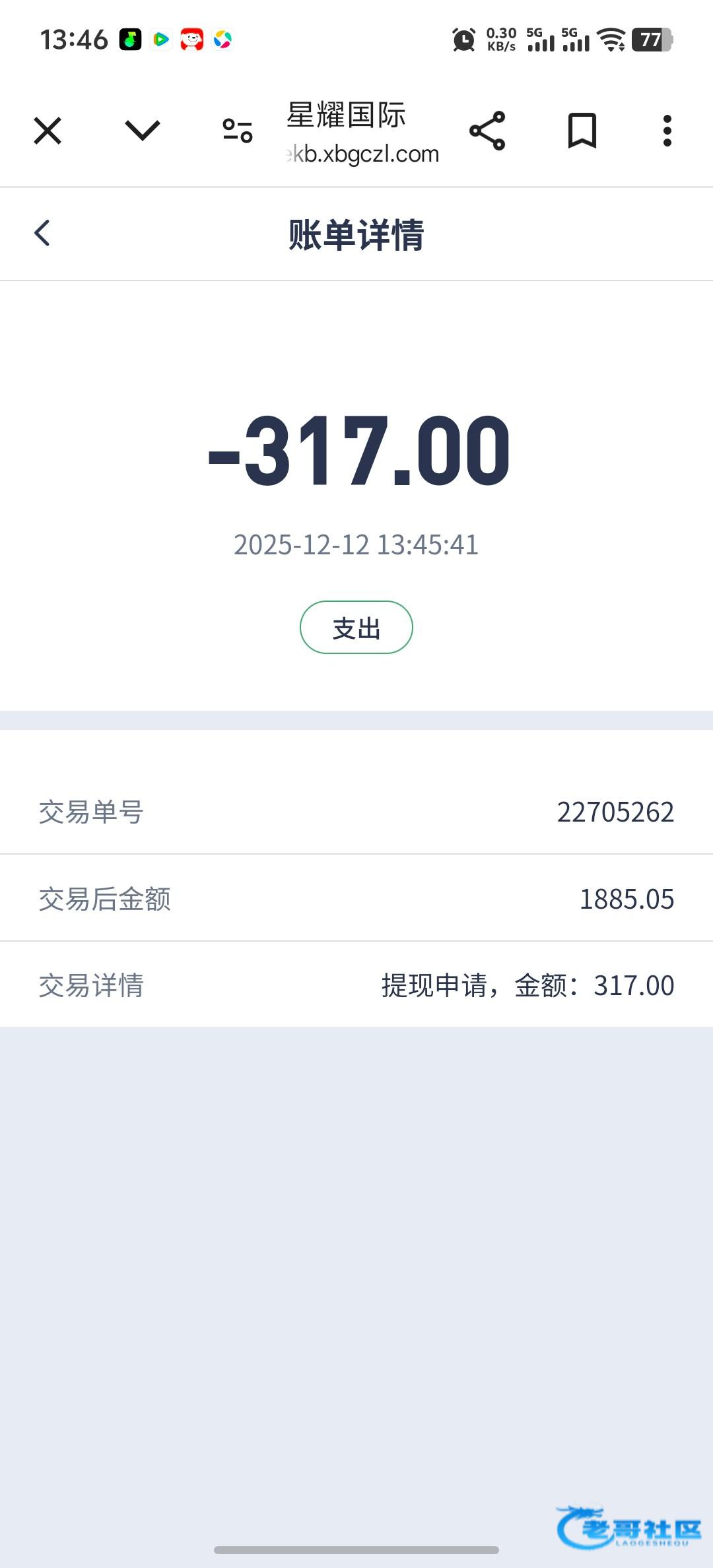Bookmark this page

[582, 131]
